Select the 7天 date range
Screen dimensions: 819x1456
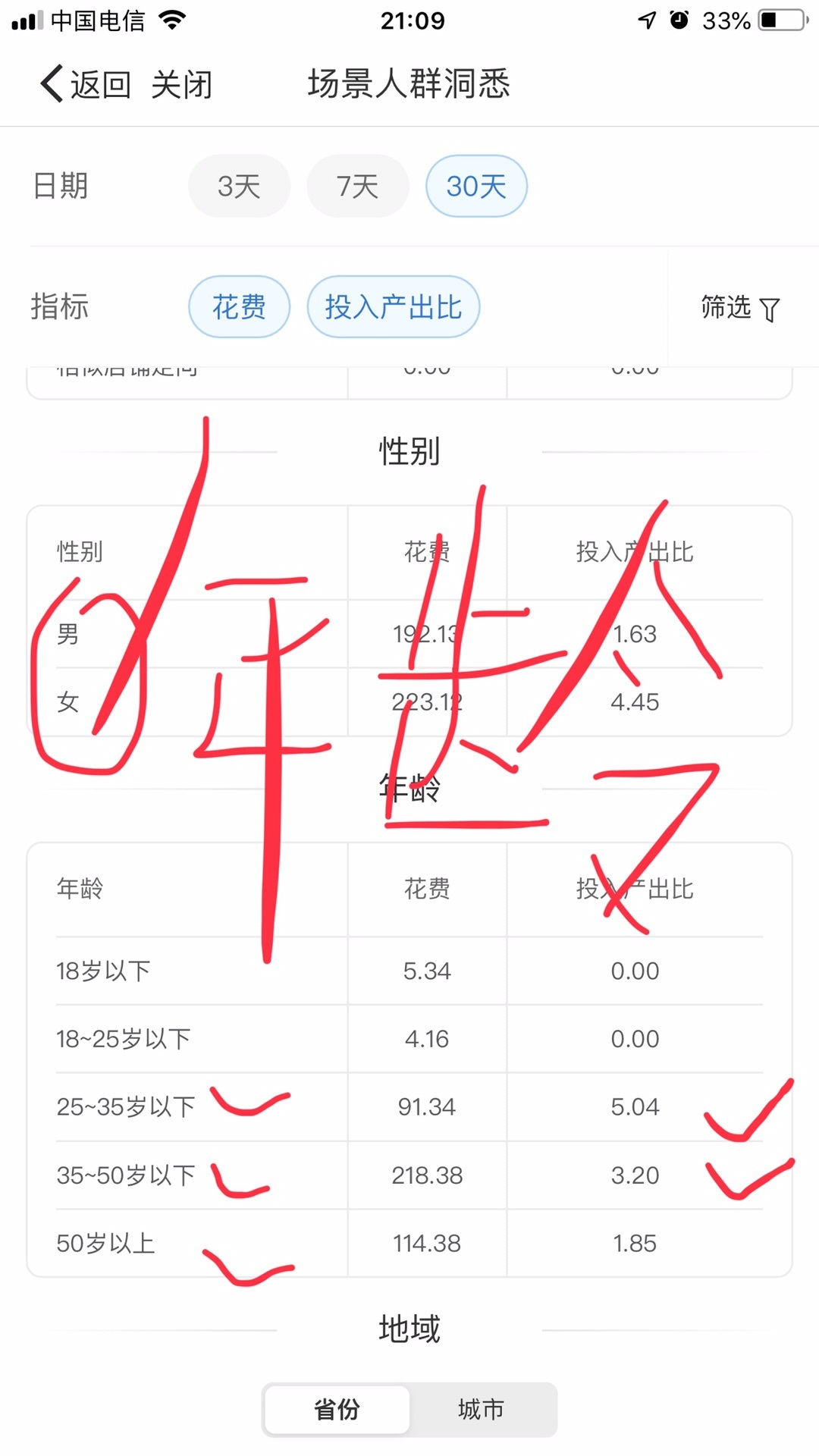tap(357, 186)
